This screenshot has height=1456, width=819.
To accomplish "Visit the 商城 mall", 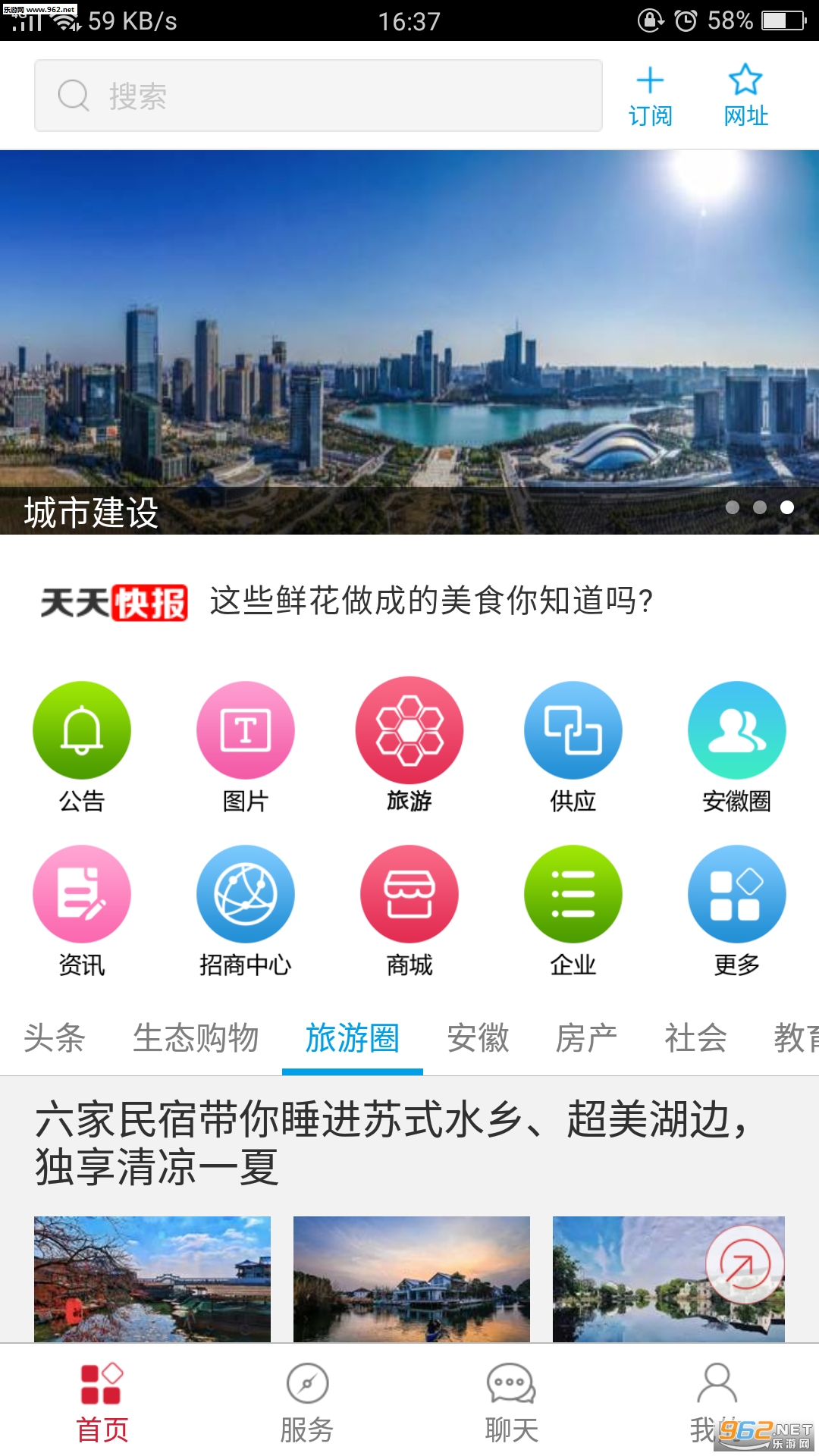I will [409, 894].
